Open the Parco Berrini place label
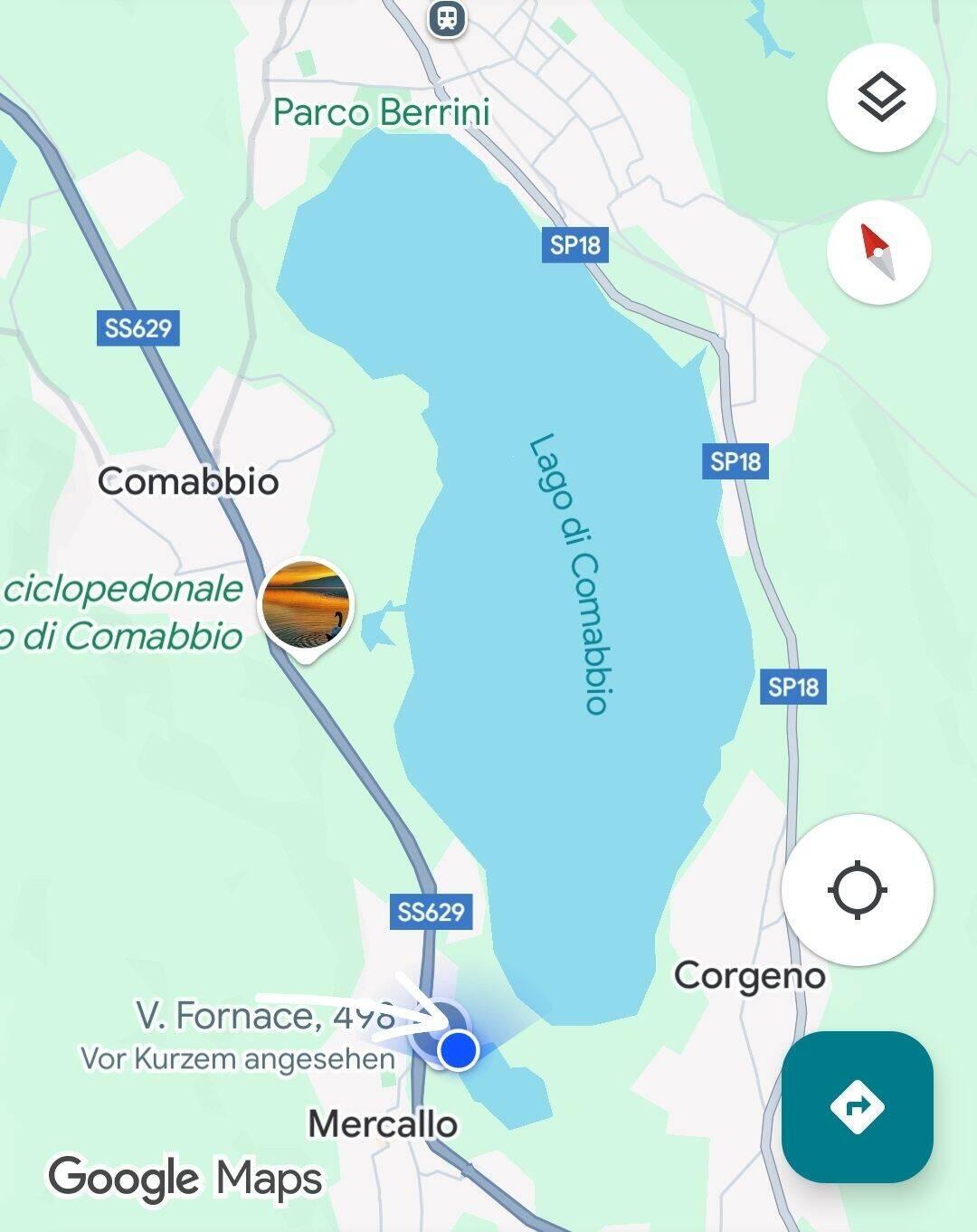This screenshot has height=1232, width=977. pyautogui.click(x=381, y=112)
